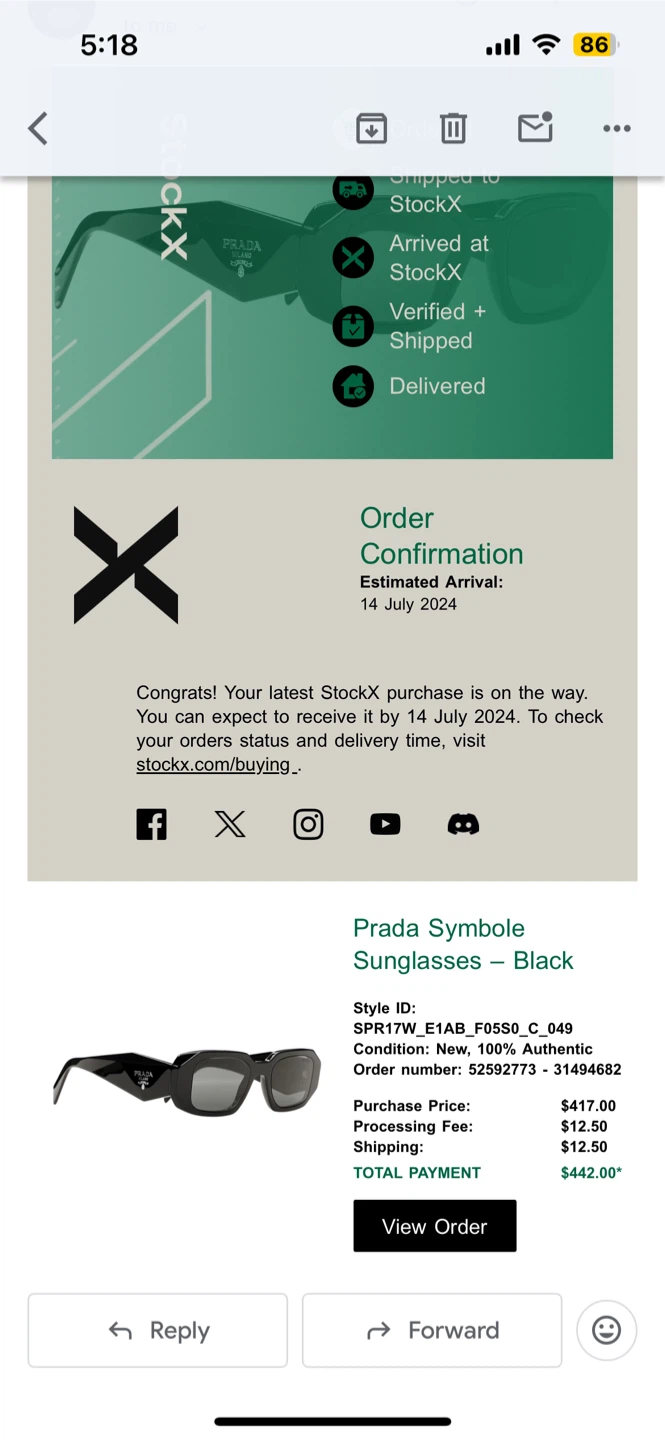665x1440 pixels.
Task: Open the stockx.com/buying link
Action: [216, 765]
